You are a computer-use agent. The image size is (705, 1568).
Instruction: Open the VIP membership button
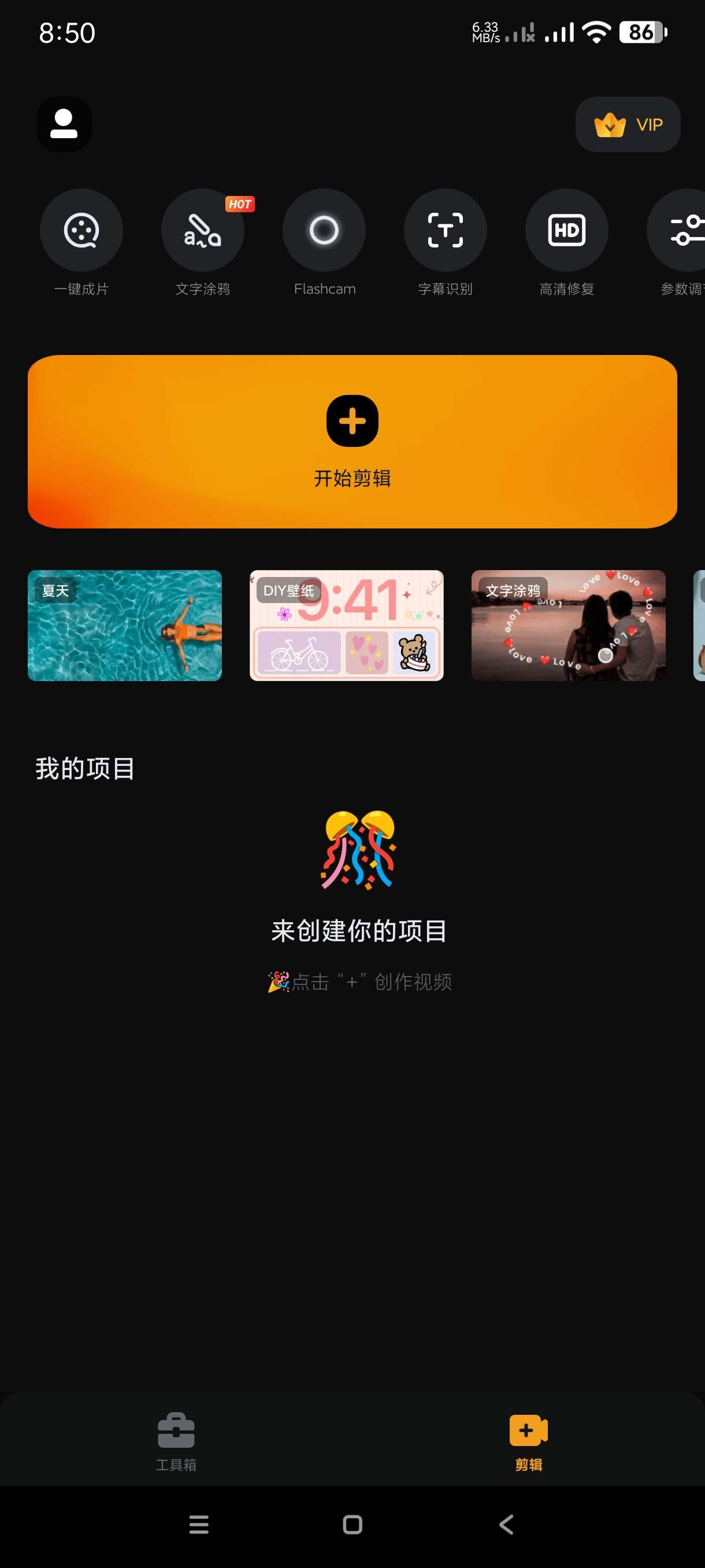627,124
